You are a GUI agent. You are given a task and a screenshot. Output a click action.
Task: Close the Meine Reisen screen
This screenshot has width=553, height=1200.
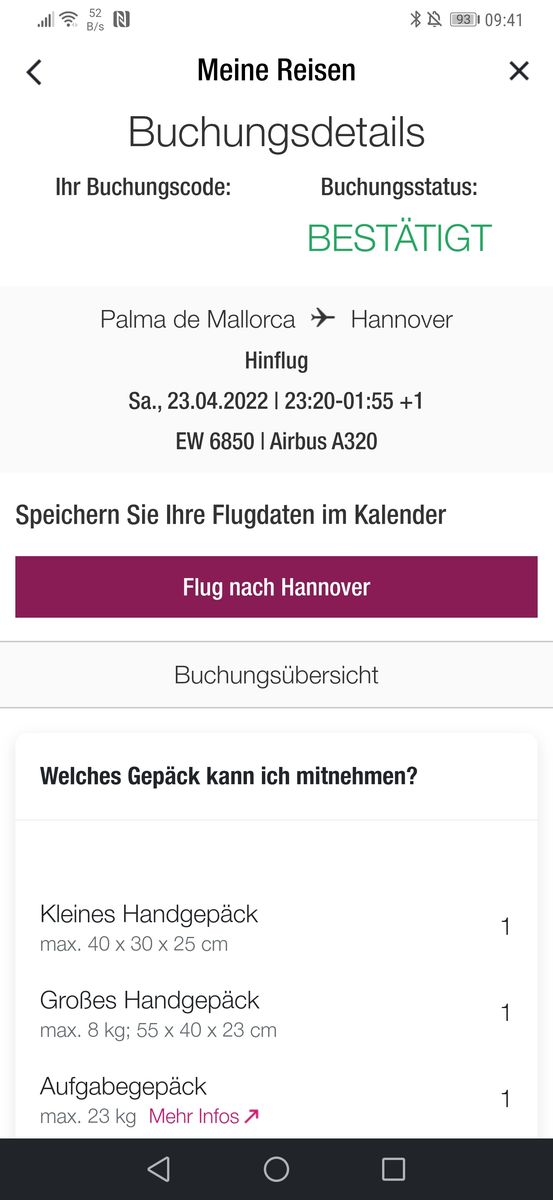(x=519, y=71)
